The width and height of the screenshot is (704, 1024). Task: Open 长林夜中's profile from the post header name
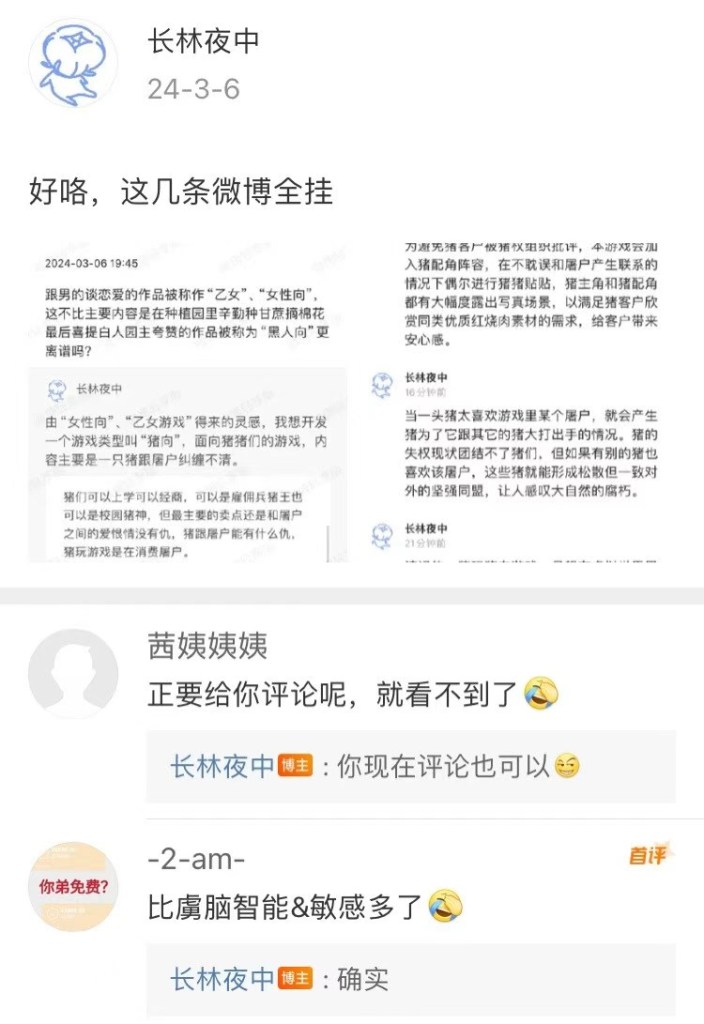click(203, 42)
